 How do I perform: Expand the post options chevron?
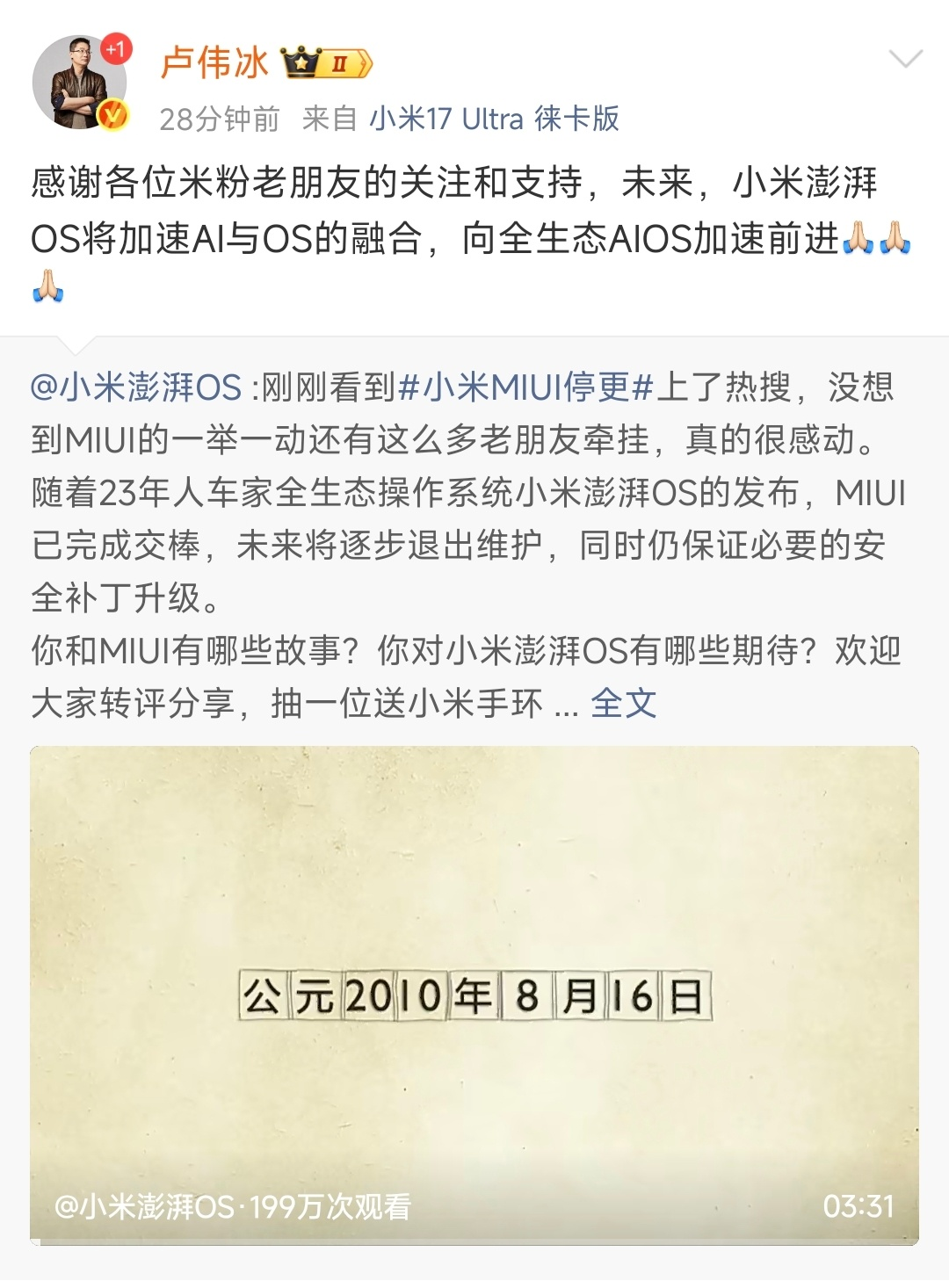coord(905,60)
